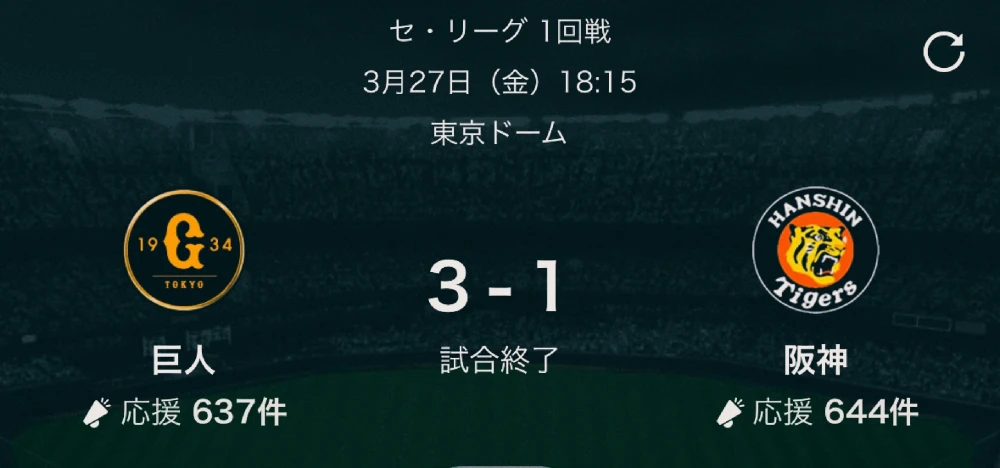Open the Hanshin Tigers team logo
The width and height of the screenshot is (1000, 468).
click(815, 250)
